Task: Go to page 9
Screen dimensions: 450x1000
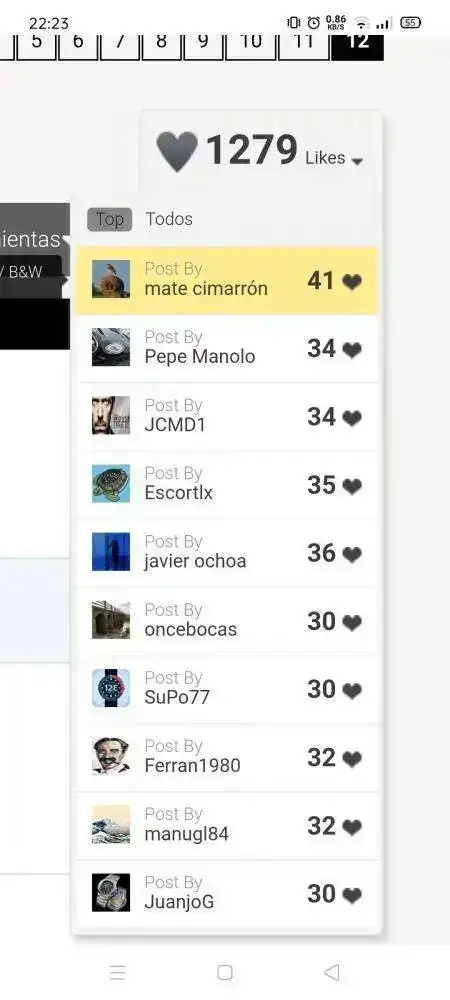Action: pyautogui.click(x=203, y=46)
